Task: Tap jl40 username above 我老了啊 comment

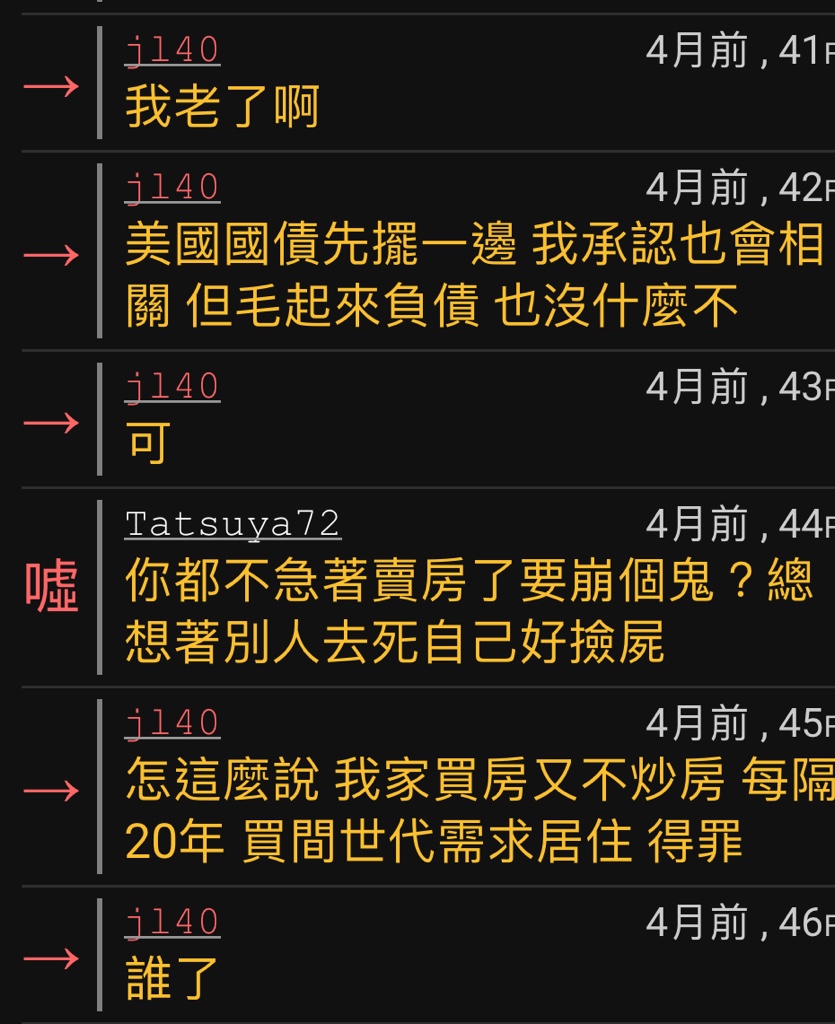Action: pos(172,50)
